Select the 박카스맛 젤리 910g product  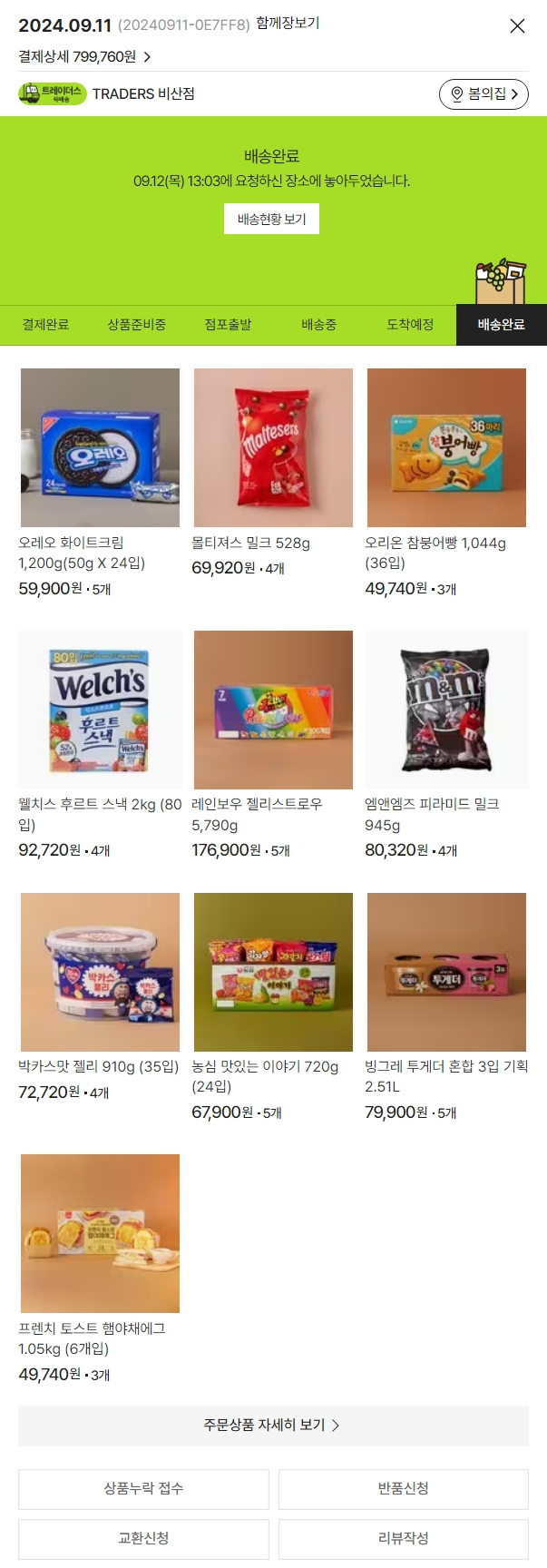pos(100,972)
